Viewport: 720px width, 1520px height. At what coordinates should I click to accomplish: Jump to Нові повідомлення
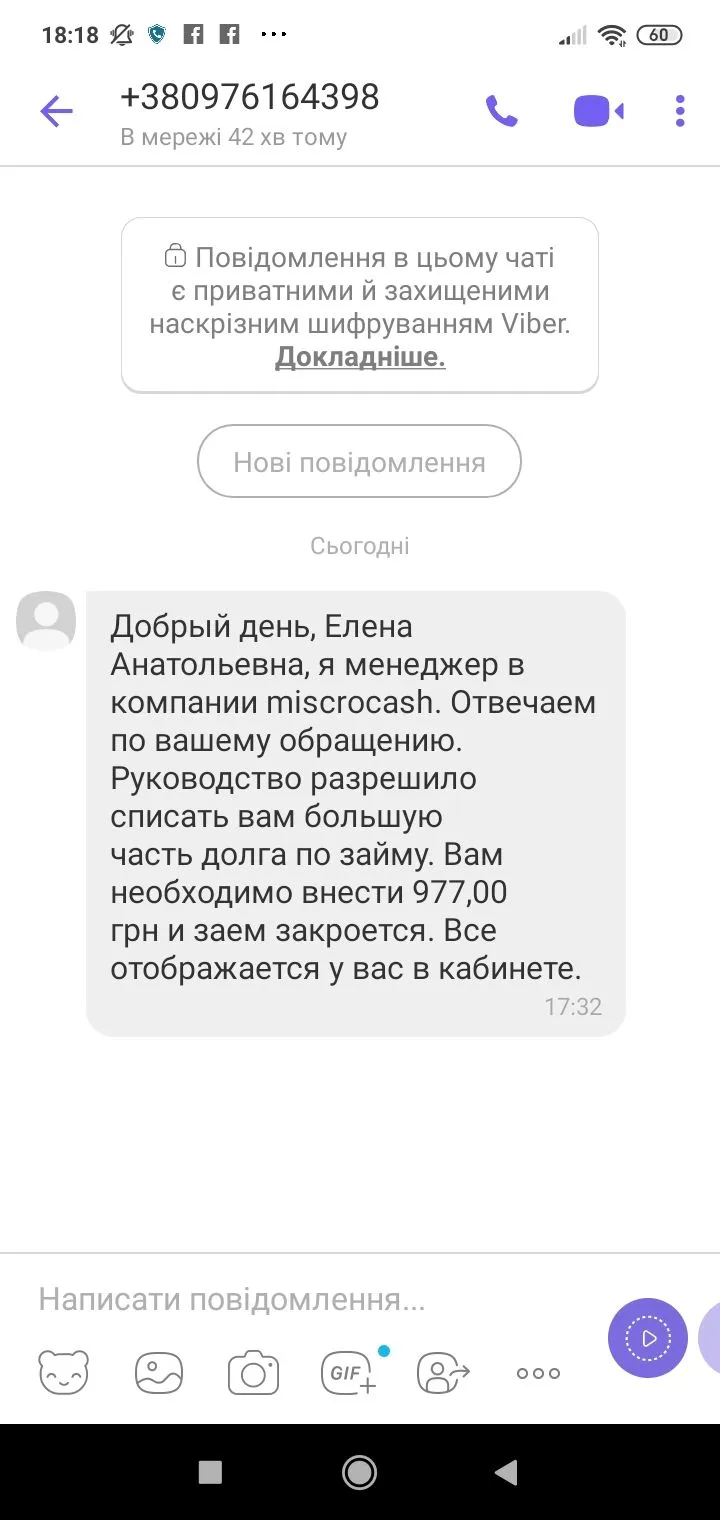coord(359,462)
